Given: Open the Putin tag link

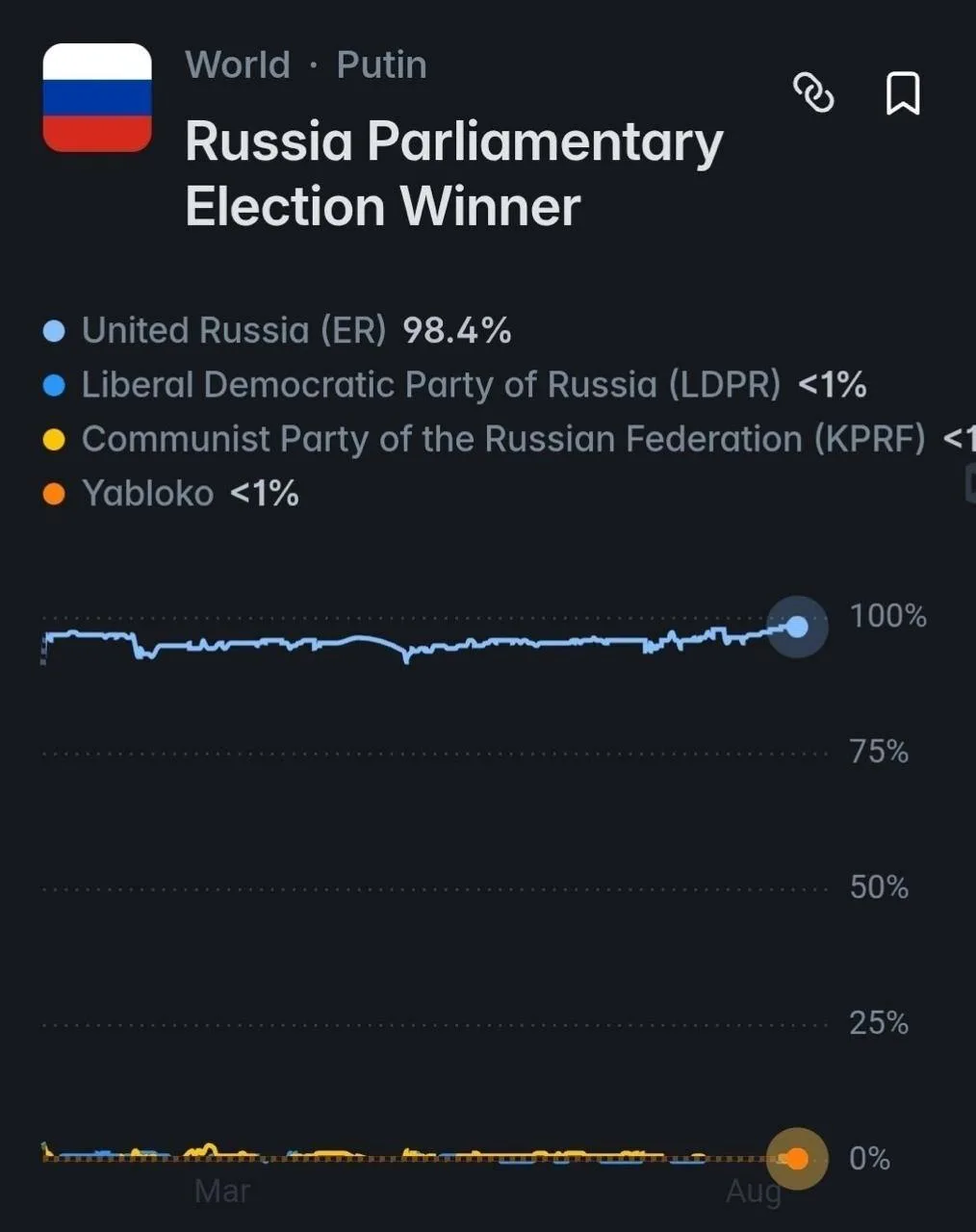Looking at the screenshot, I should coord(381,64).
